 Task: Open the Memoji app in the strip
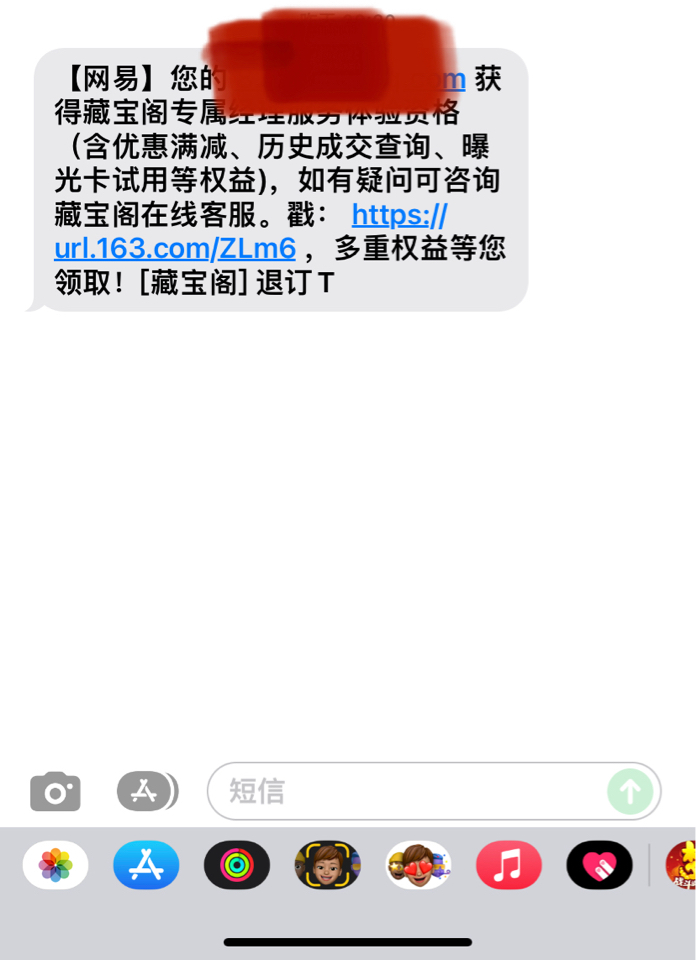point(327,865)
